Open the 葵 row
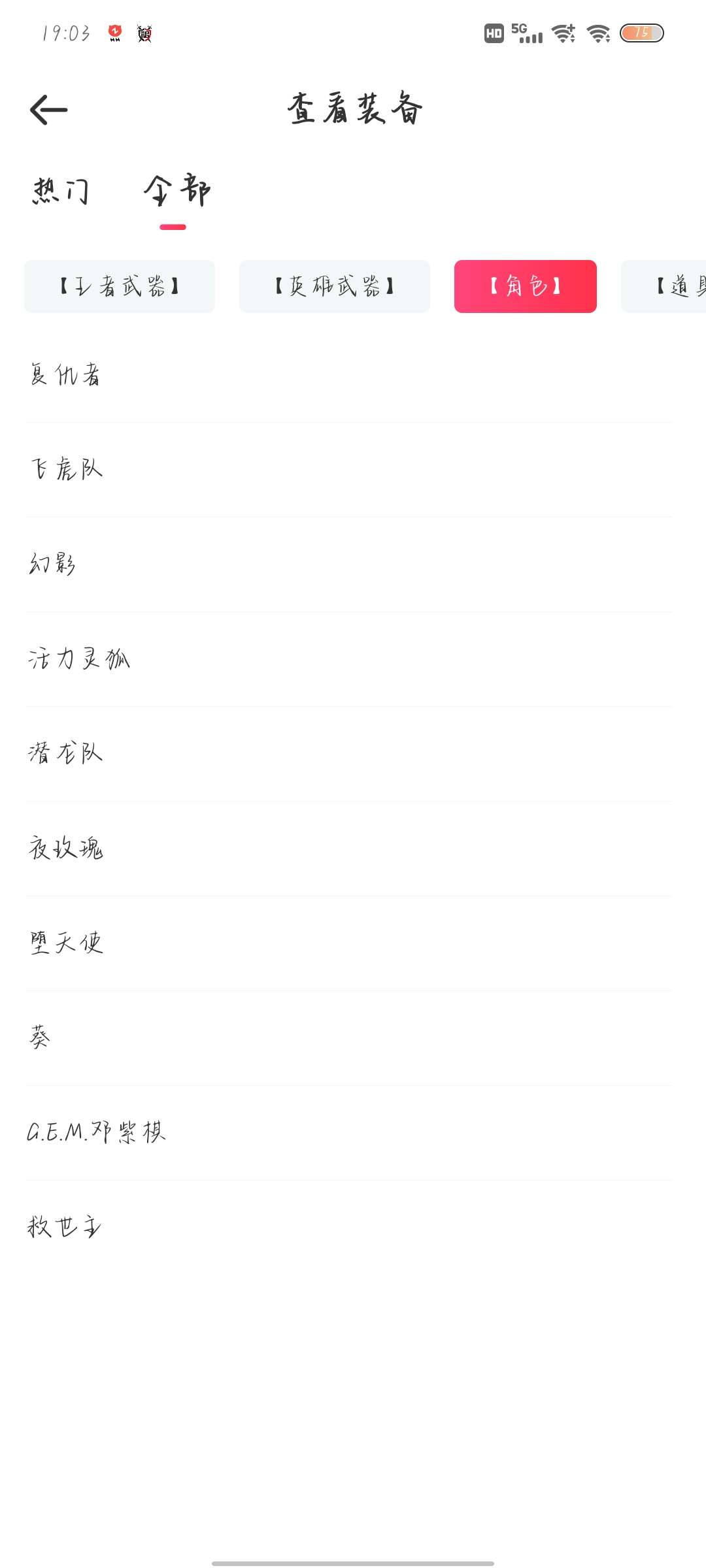 349,1038
